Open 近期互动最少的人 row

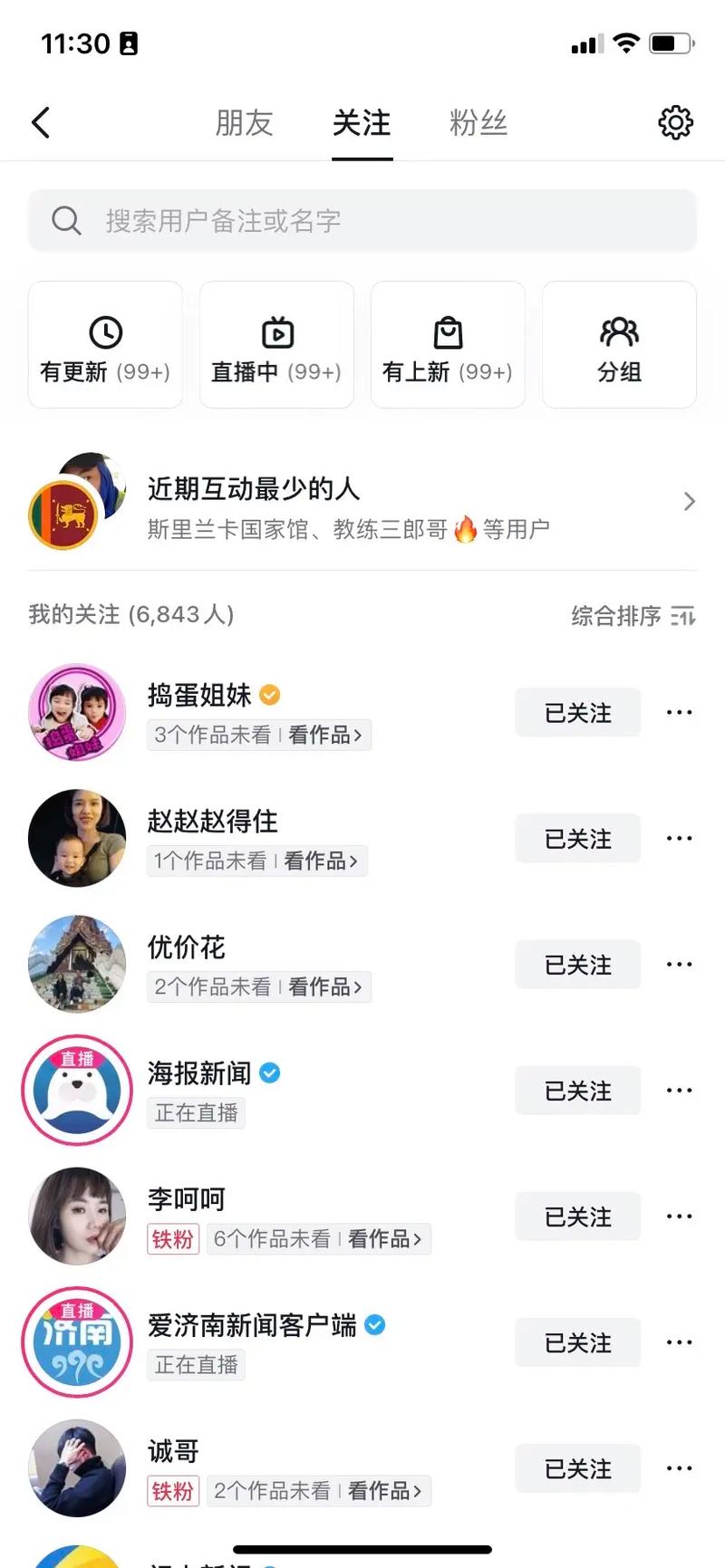point(362,503)
